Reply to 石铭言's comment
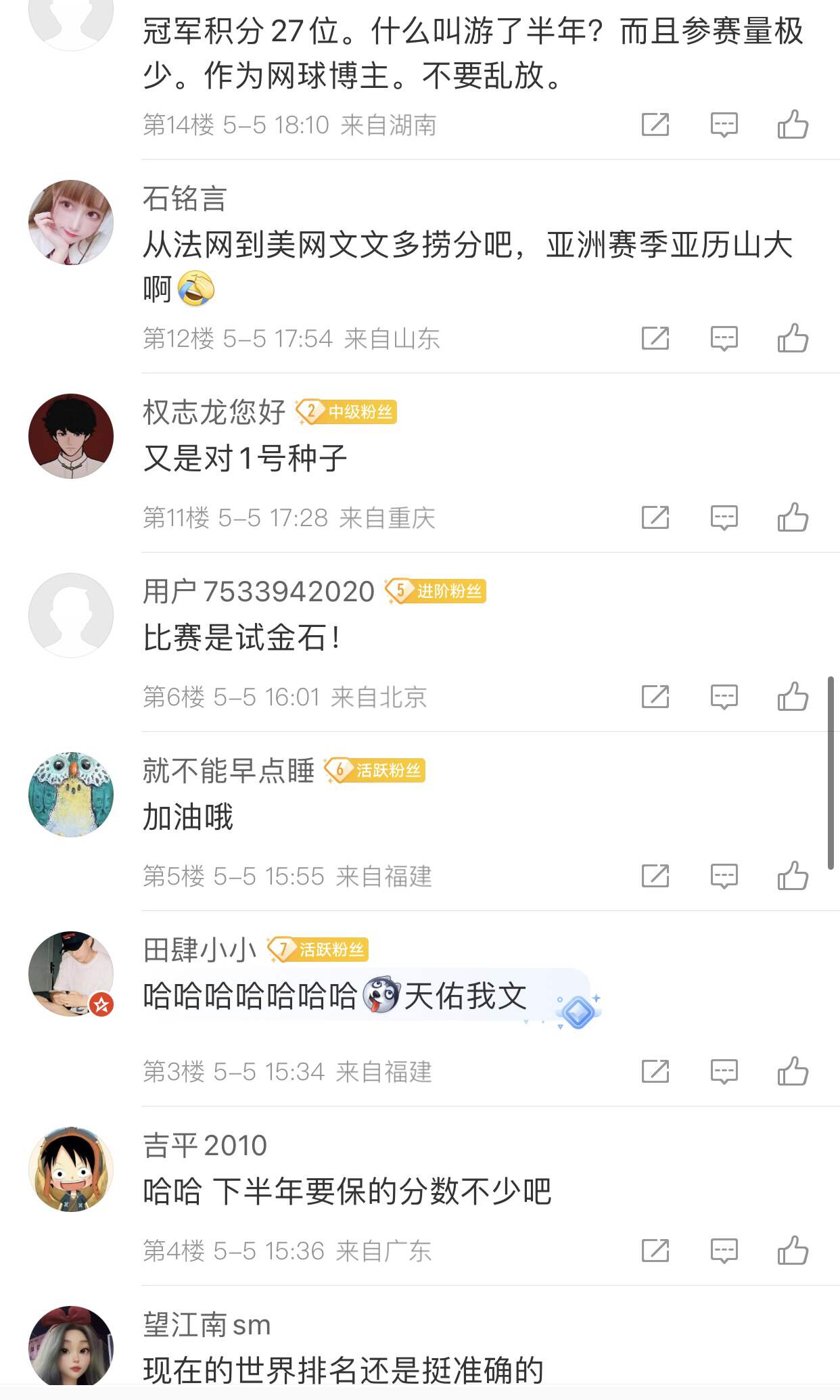Viewport: 840px width, 1400px height. pos(724,338)
